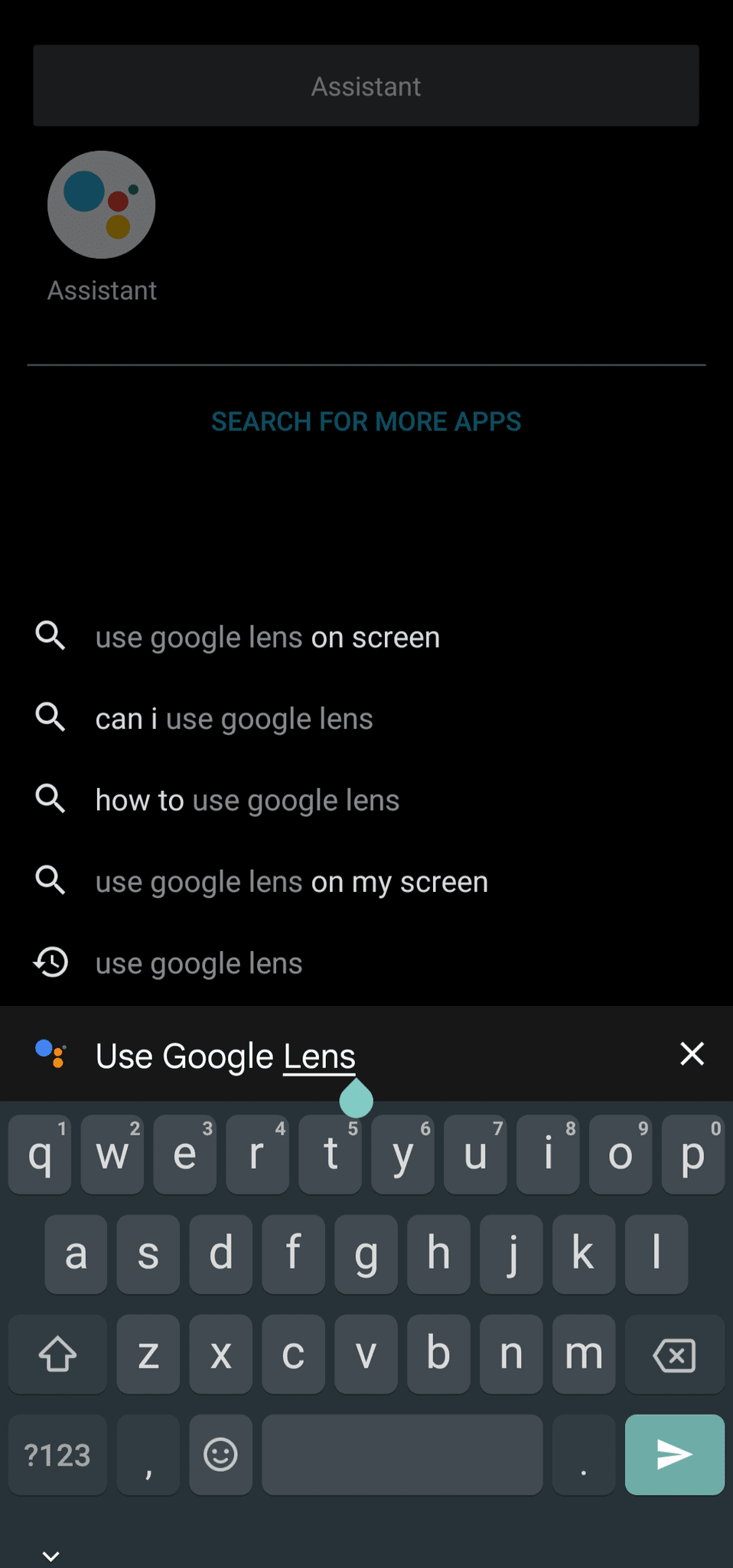This screenshot has width=733, height=1568.
Task: Open the Assistant app icon
Action: click(101, 205)
